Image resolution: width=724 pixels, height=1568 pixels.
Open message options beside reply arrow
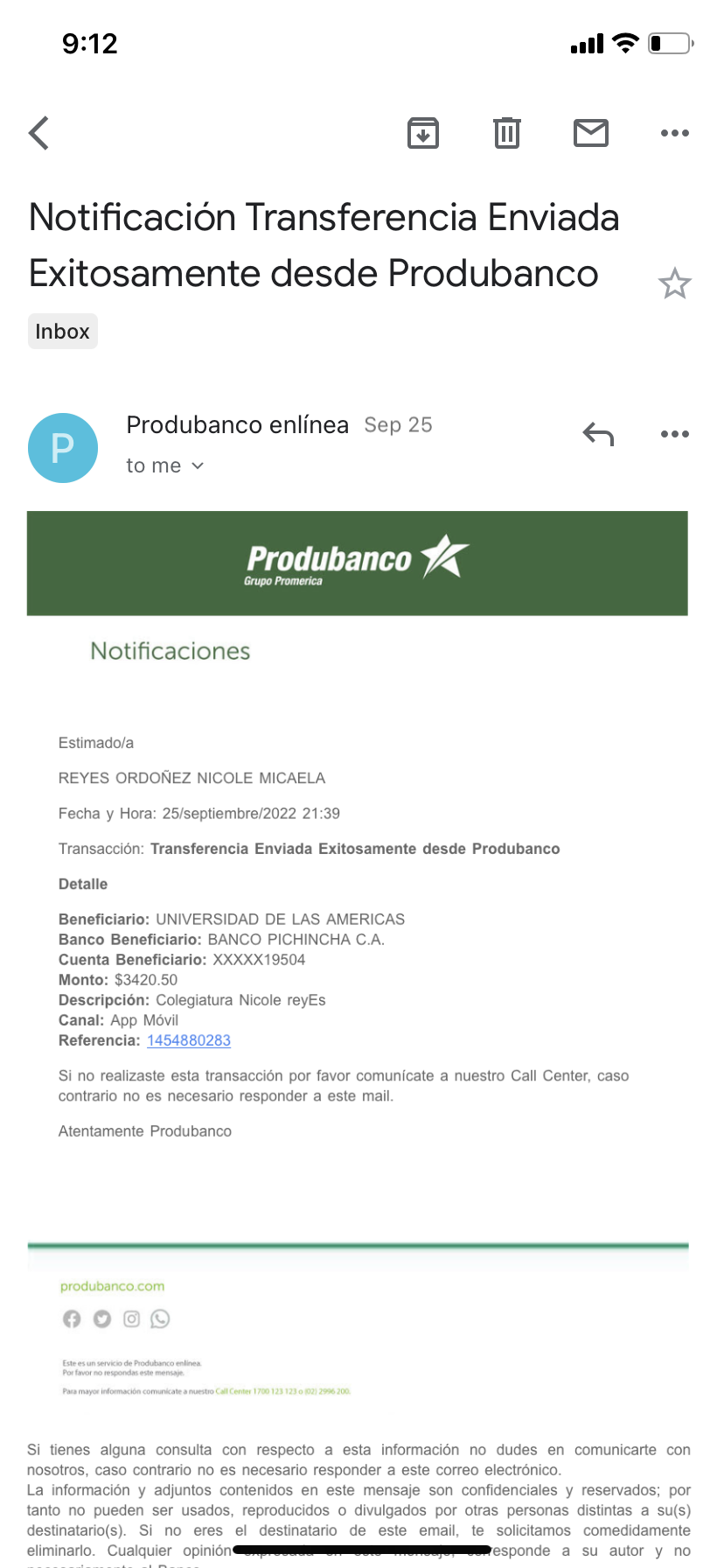tap(674, 434)
